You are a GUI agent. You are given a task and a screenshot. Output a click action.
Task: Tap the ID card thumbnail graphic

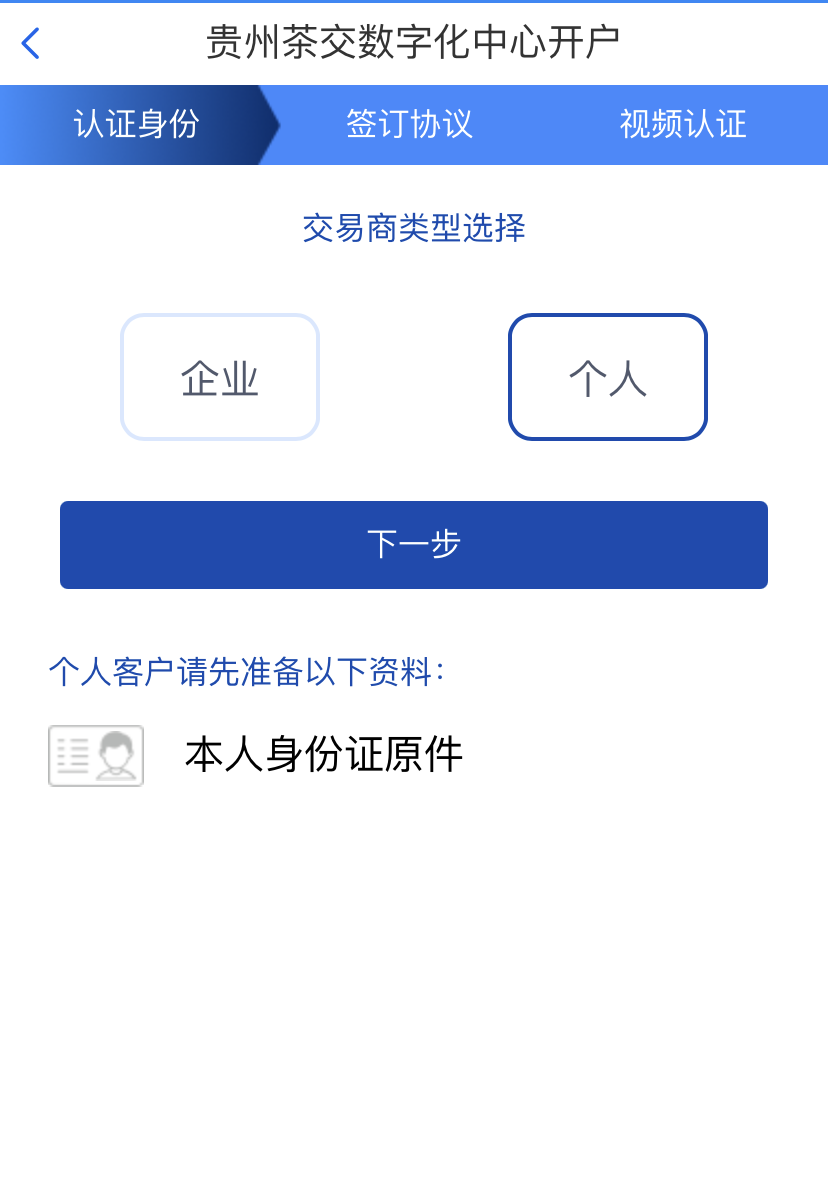point(95,755)
